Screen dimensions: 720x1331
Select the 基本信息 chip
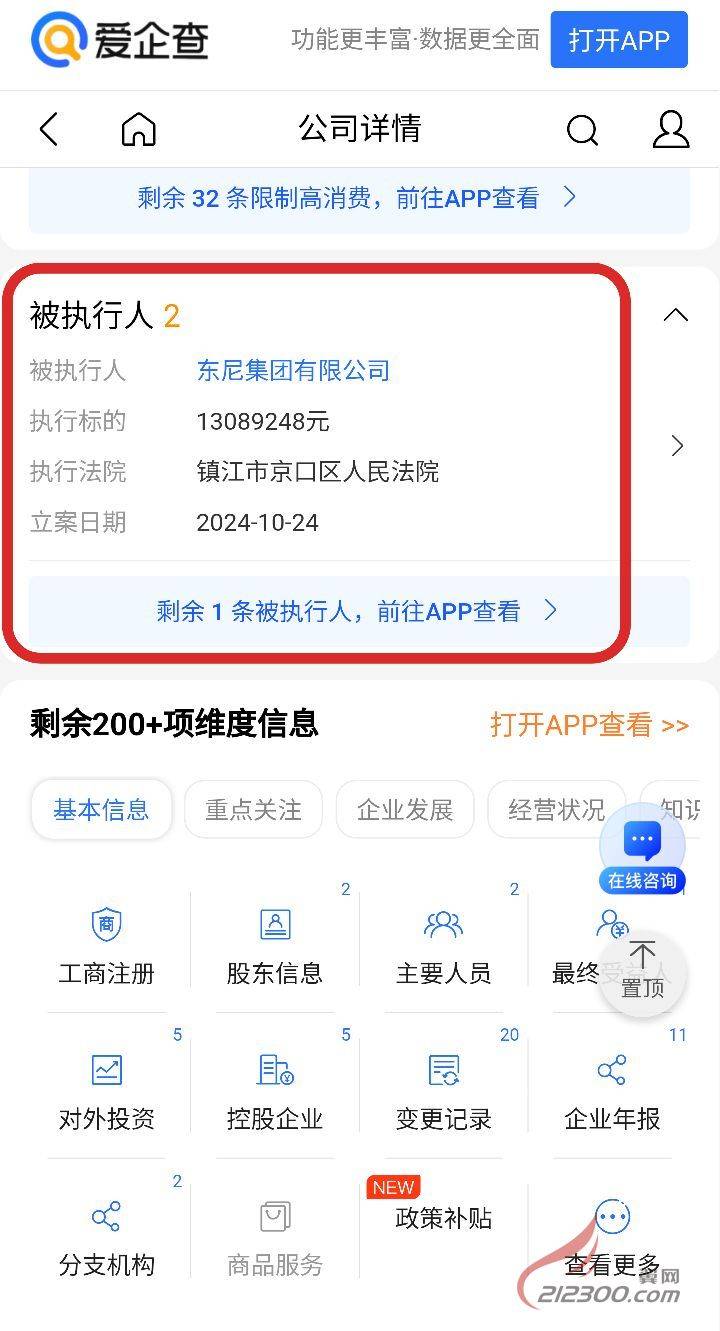tap(101, 809)
